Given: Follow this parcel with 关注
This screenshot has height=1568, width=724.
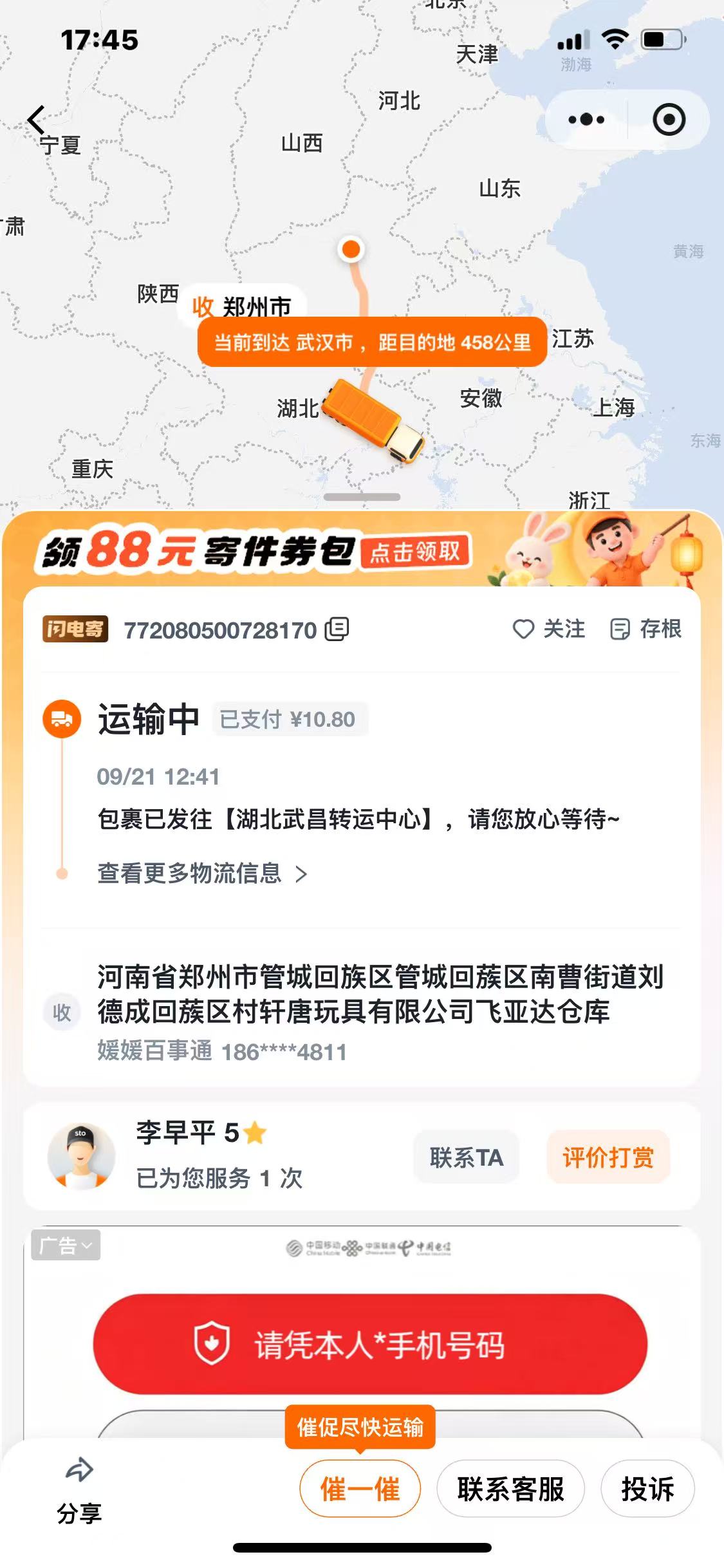Looking at the screenshot, I should coord(549,629).
